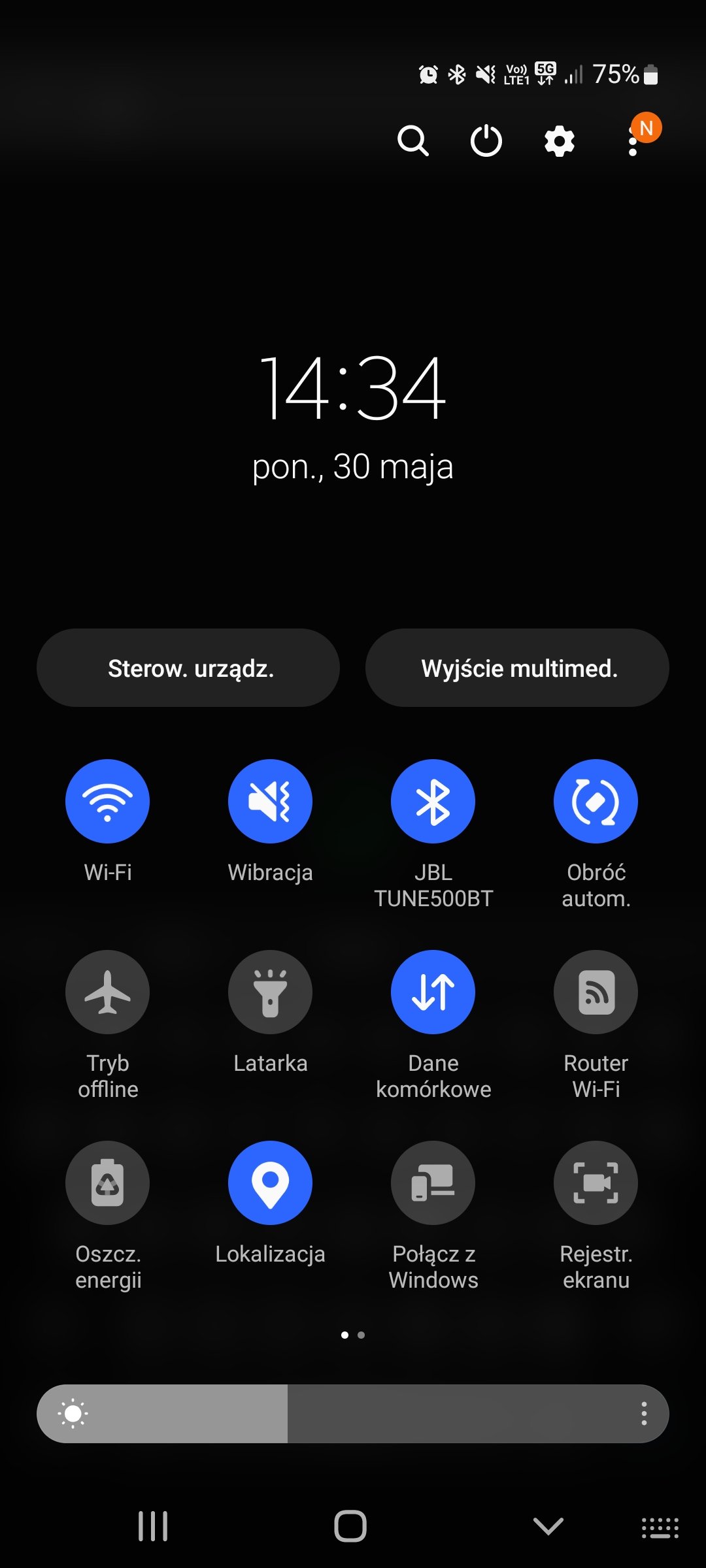
Task: Turn off Lokalizacja
Action: pos(270,1183)
